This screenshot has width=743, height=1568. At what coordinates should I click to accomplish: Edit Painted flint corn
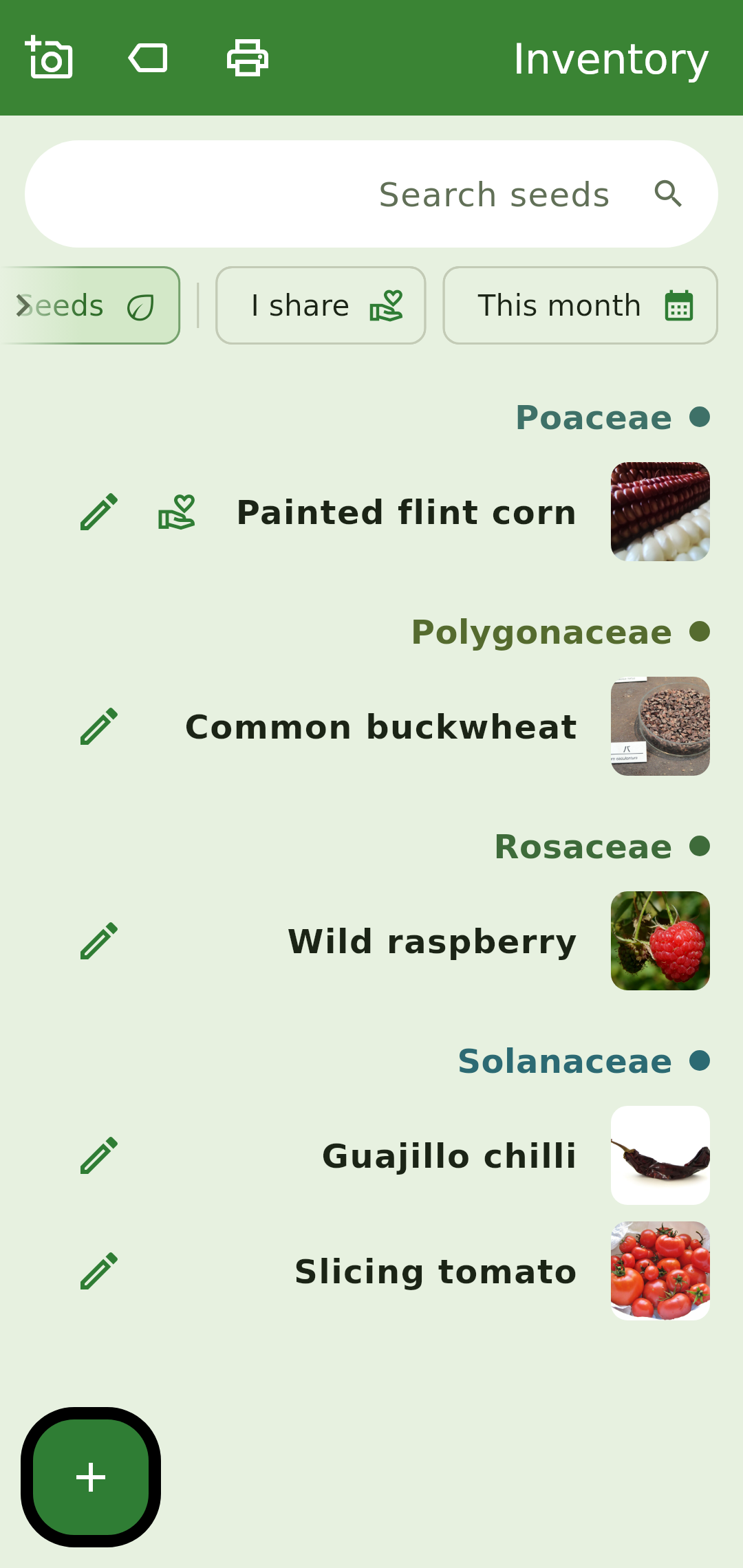tap(99, 512)
